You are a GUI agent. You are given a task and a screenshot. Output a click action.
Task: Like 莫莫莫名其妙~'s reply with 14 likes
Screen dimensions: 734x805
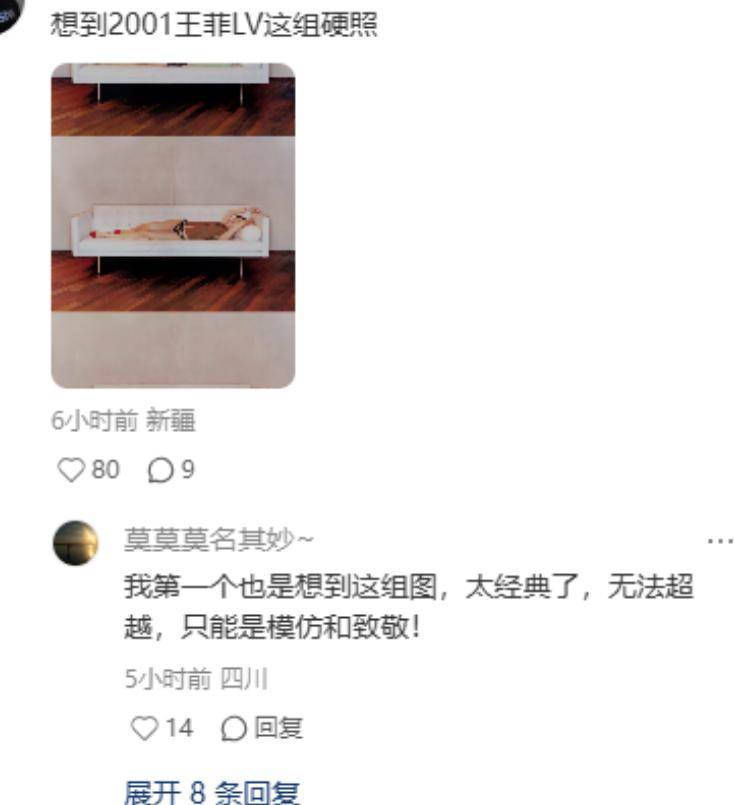144,728
